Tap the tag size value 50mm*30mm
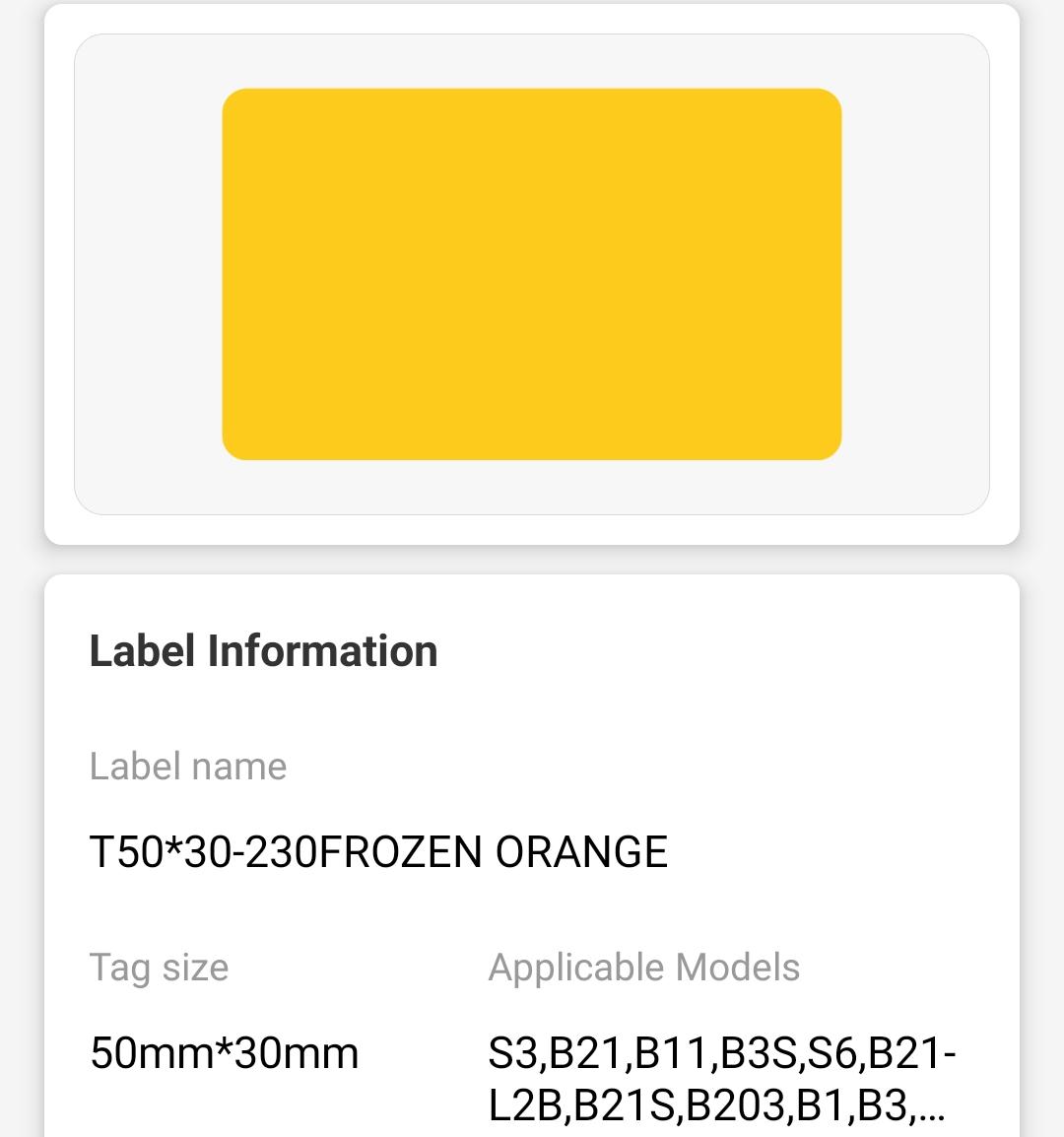This screenshot has height=1137, width=1064. 225,1053
